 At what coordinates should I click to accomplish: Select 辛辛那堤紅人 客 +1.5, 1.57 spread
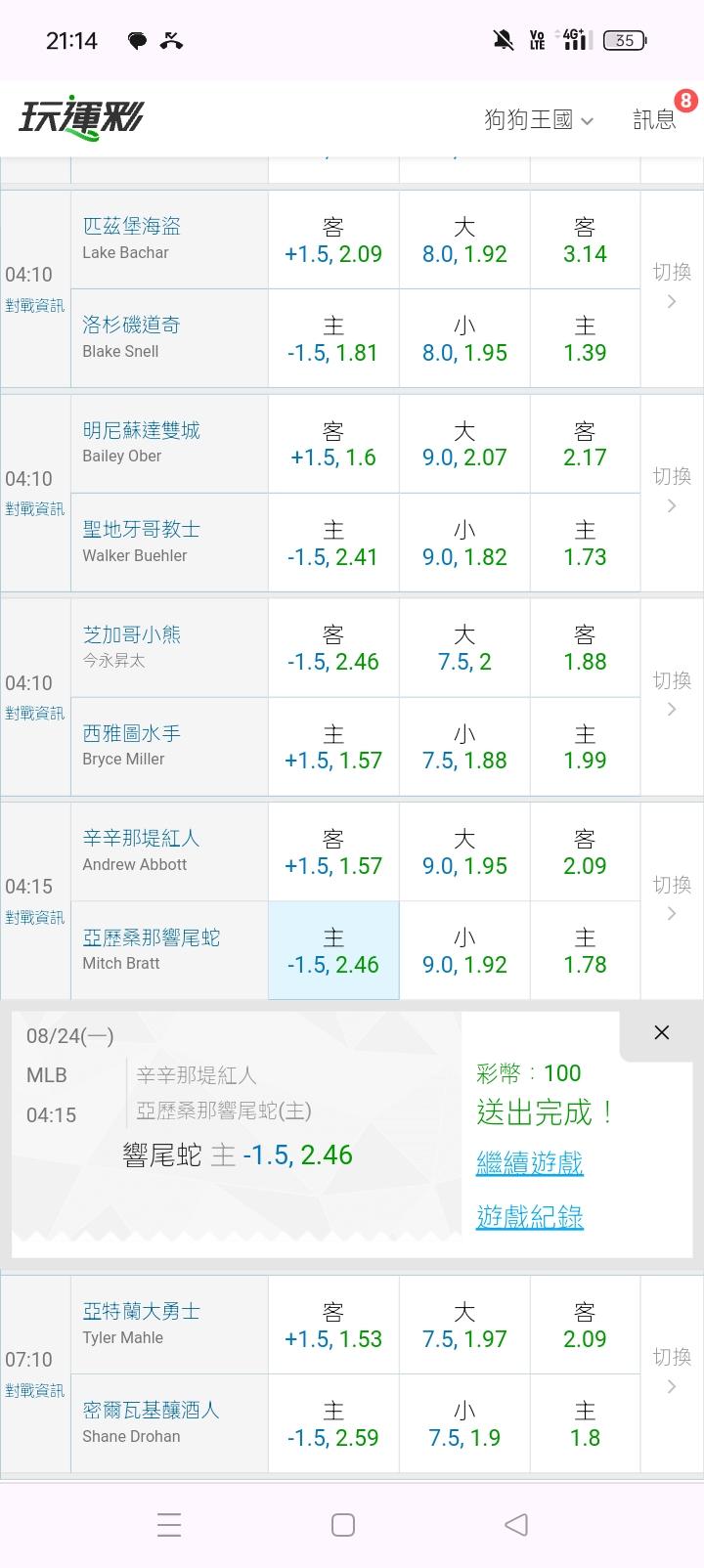click(333, 851)
